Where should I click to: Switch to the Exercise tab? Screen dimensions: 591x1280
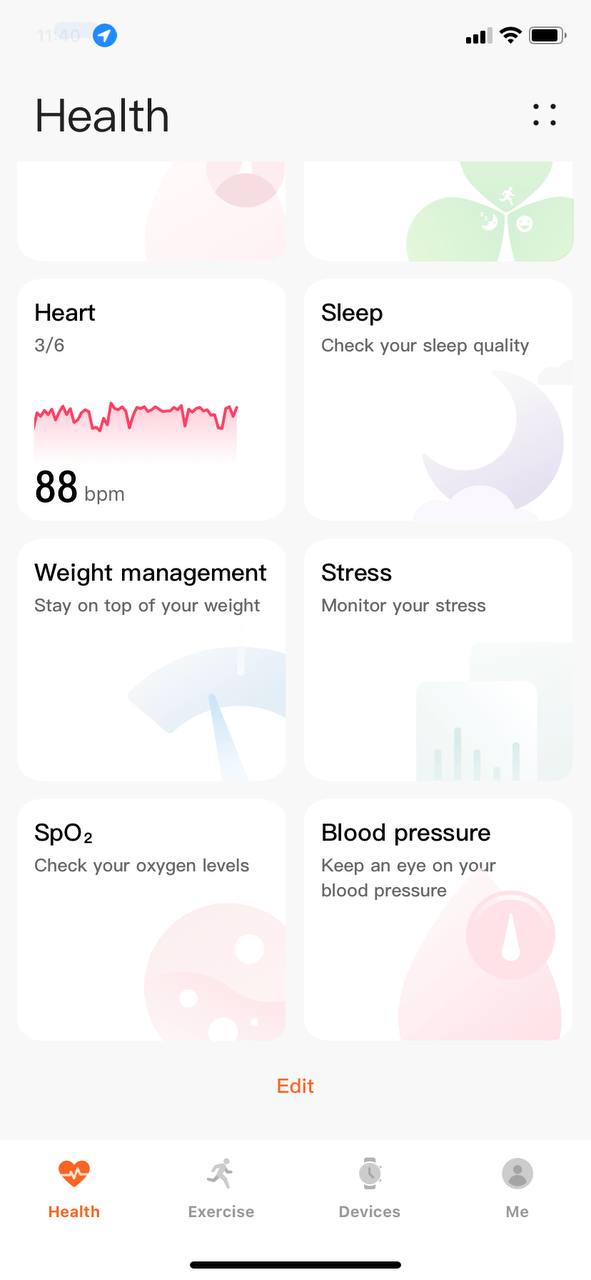[221, 1189]
